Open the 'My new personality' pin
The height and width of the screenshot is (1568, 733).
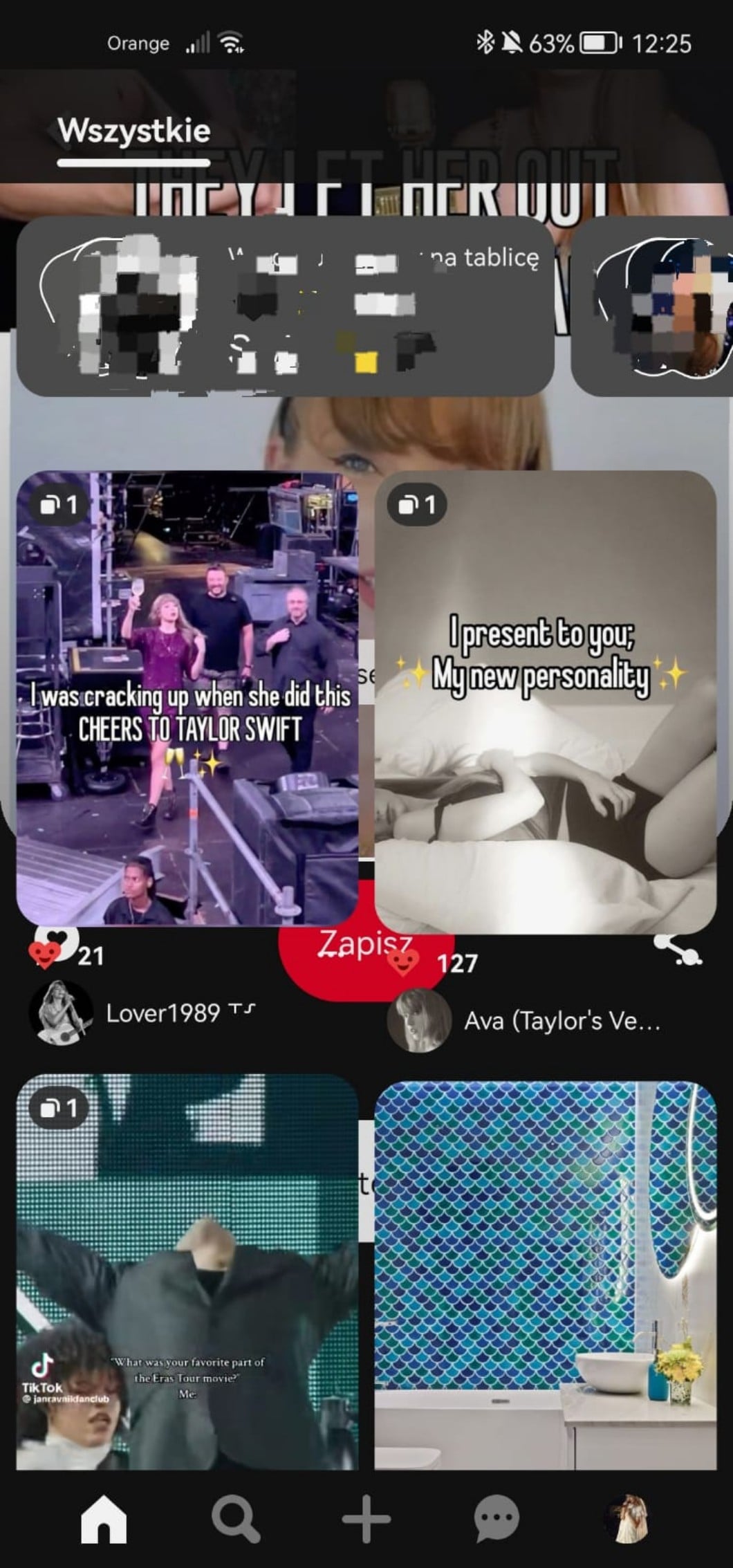[x=545, y=701]
